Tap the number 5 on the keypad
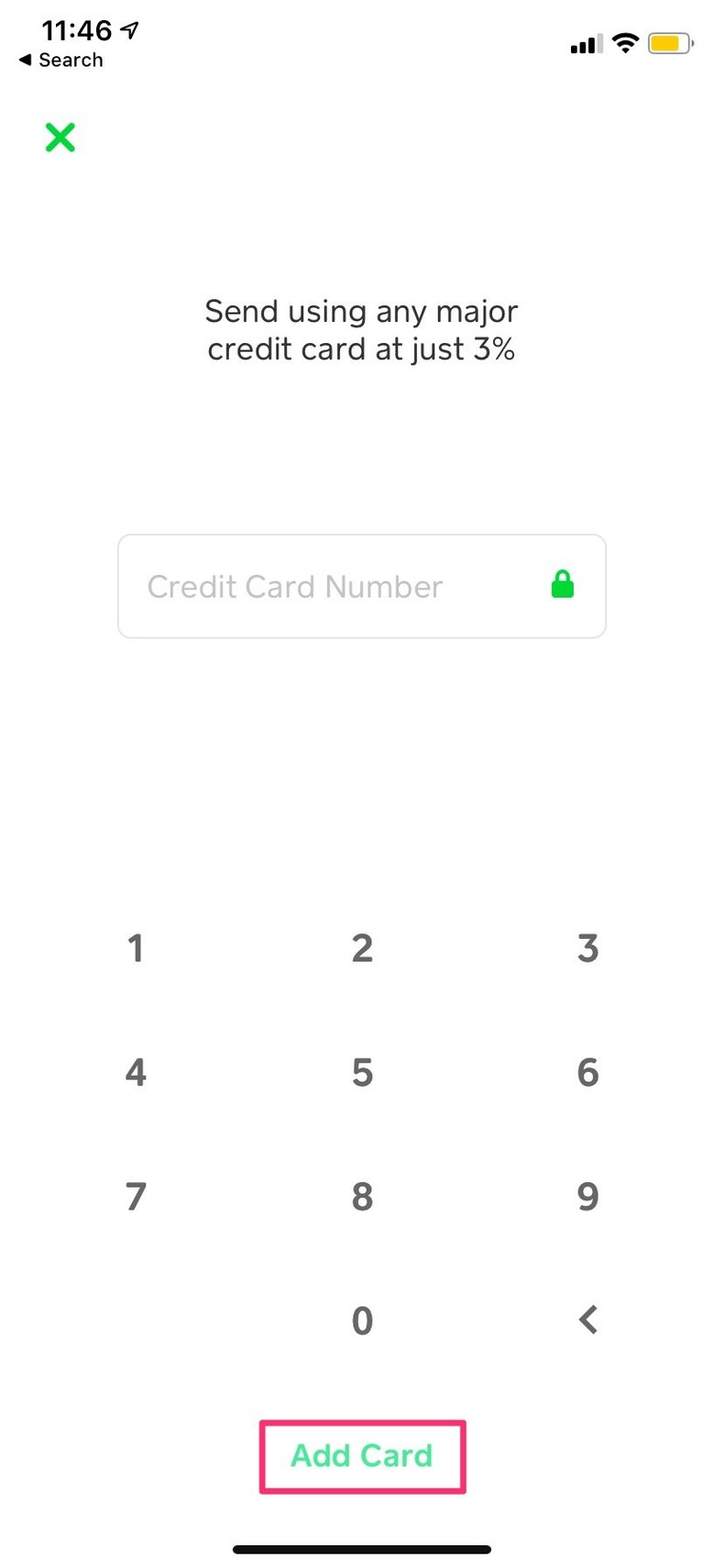 click(x=362, y=1071)
